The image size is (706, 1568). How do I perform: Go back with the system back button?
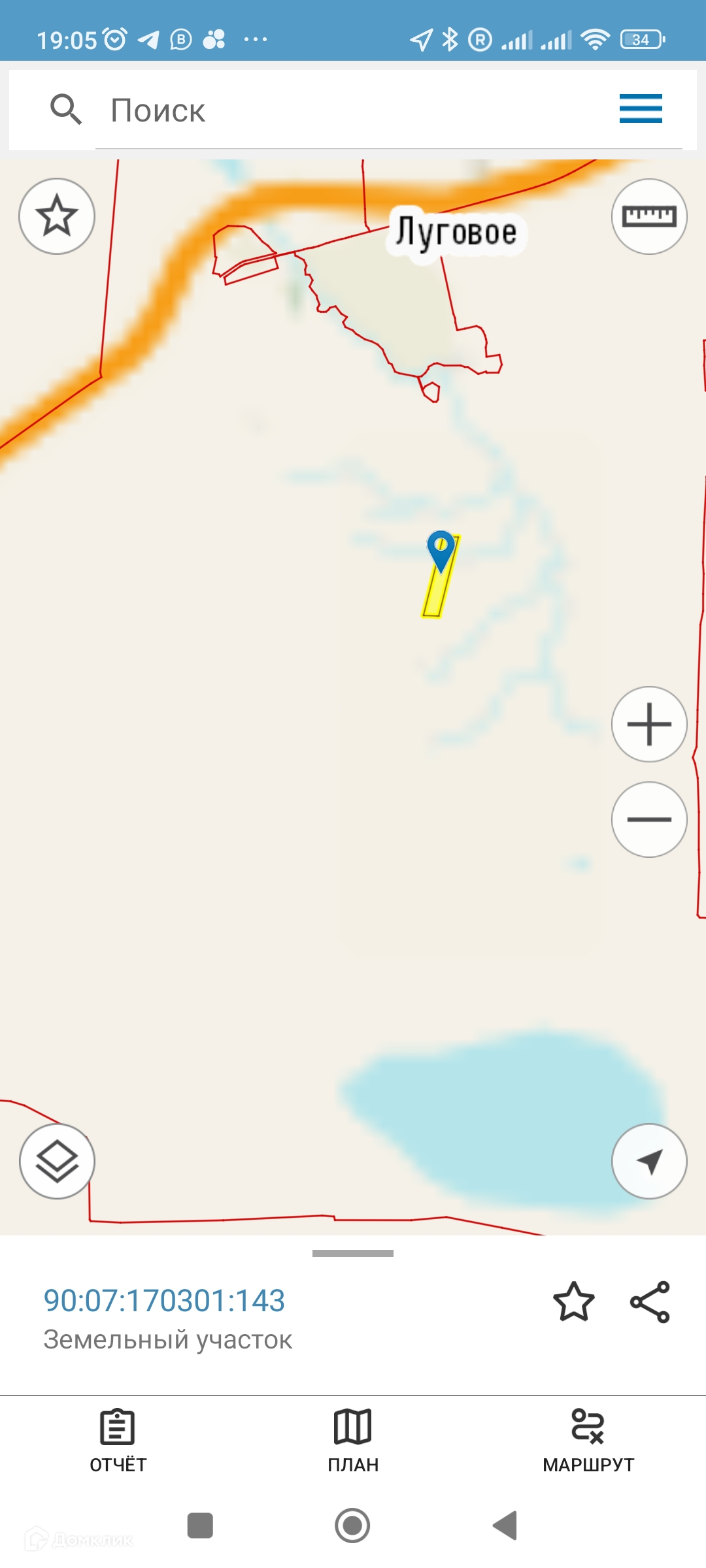[505, 1526]
